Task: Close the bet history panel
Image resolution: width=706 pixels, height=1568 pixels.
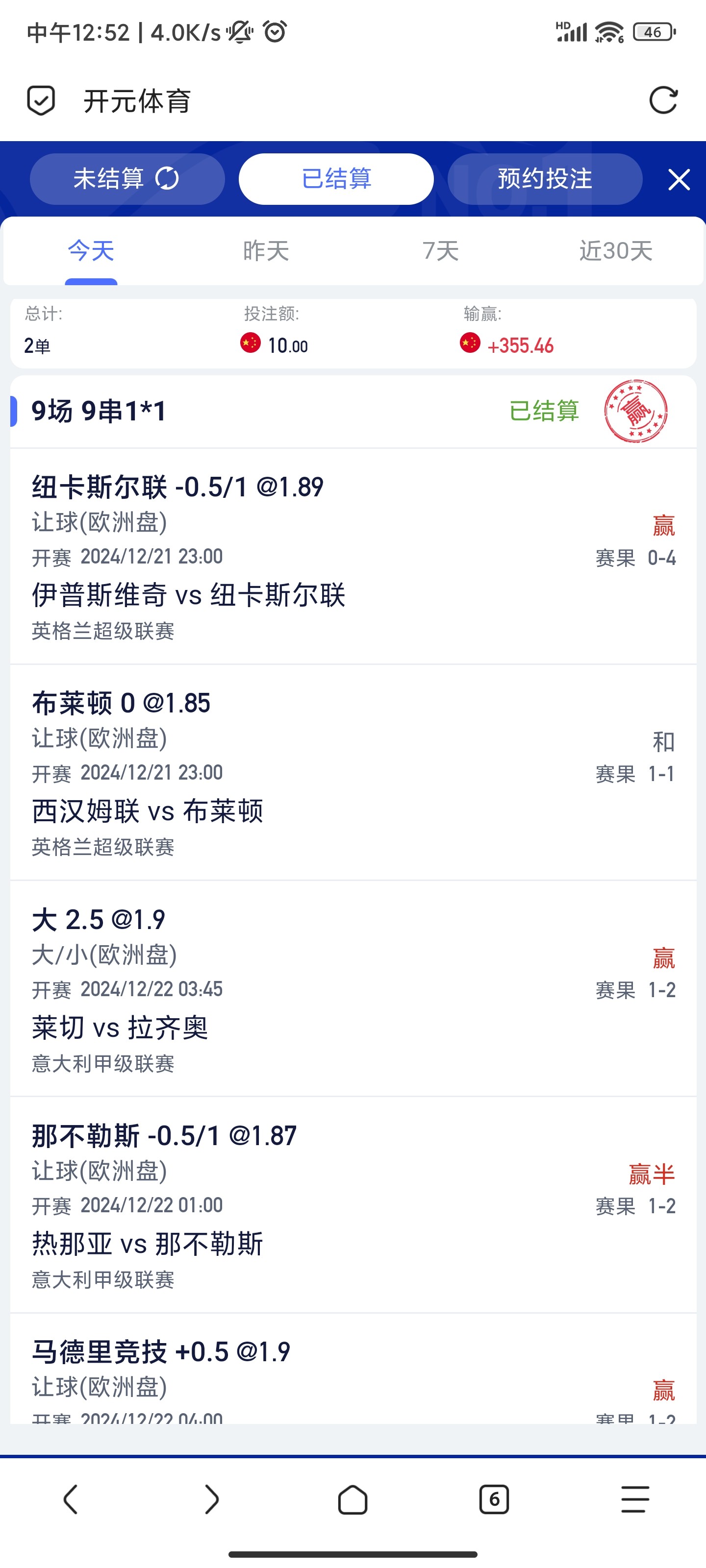Action: pos(679,179)
